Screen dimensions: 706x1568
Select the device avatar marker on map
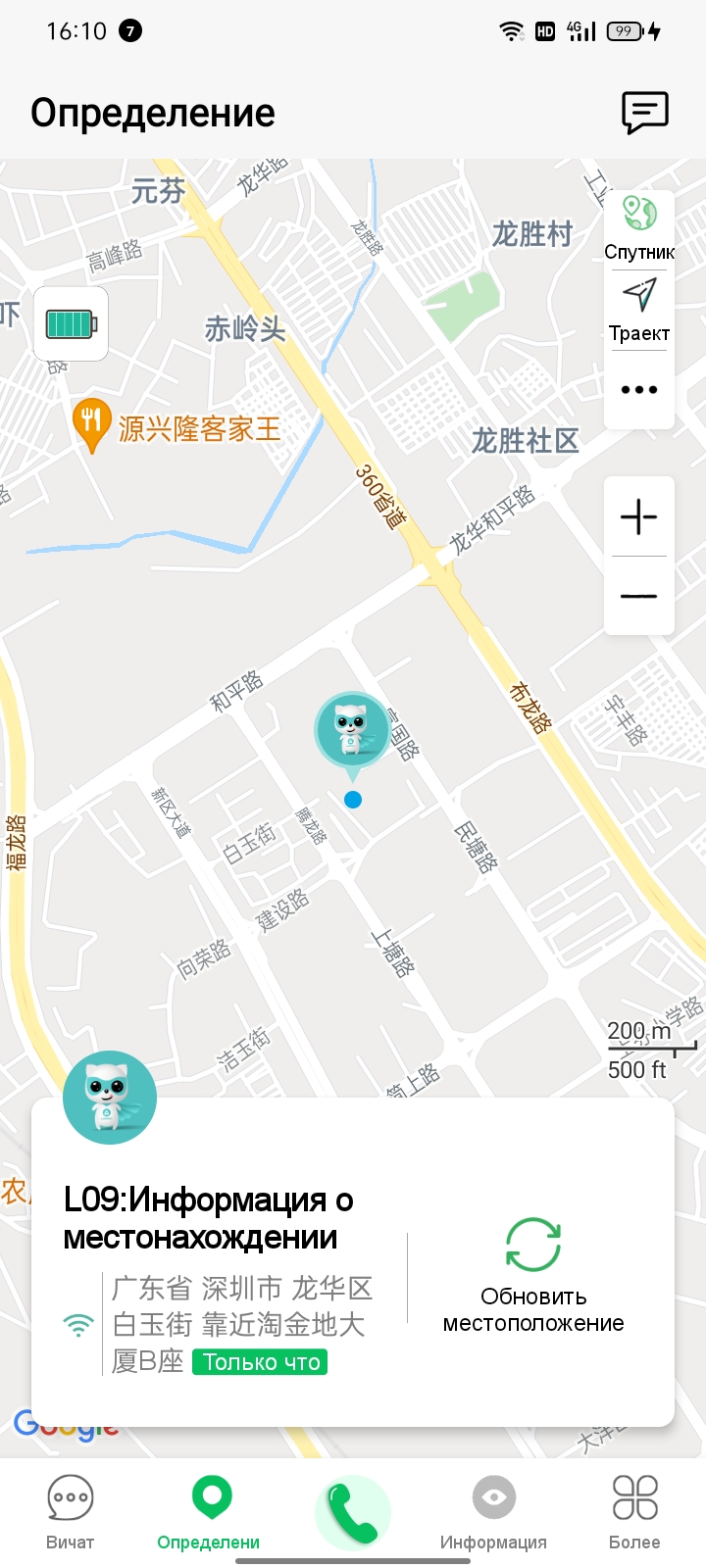coord(352,731)
